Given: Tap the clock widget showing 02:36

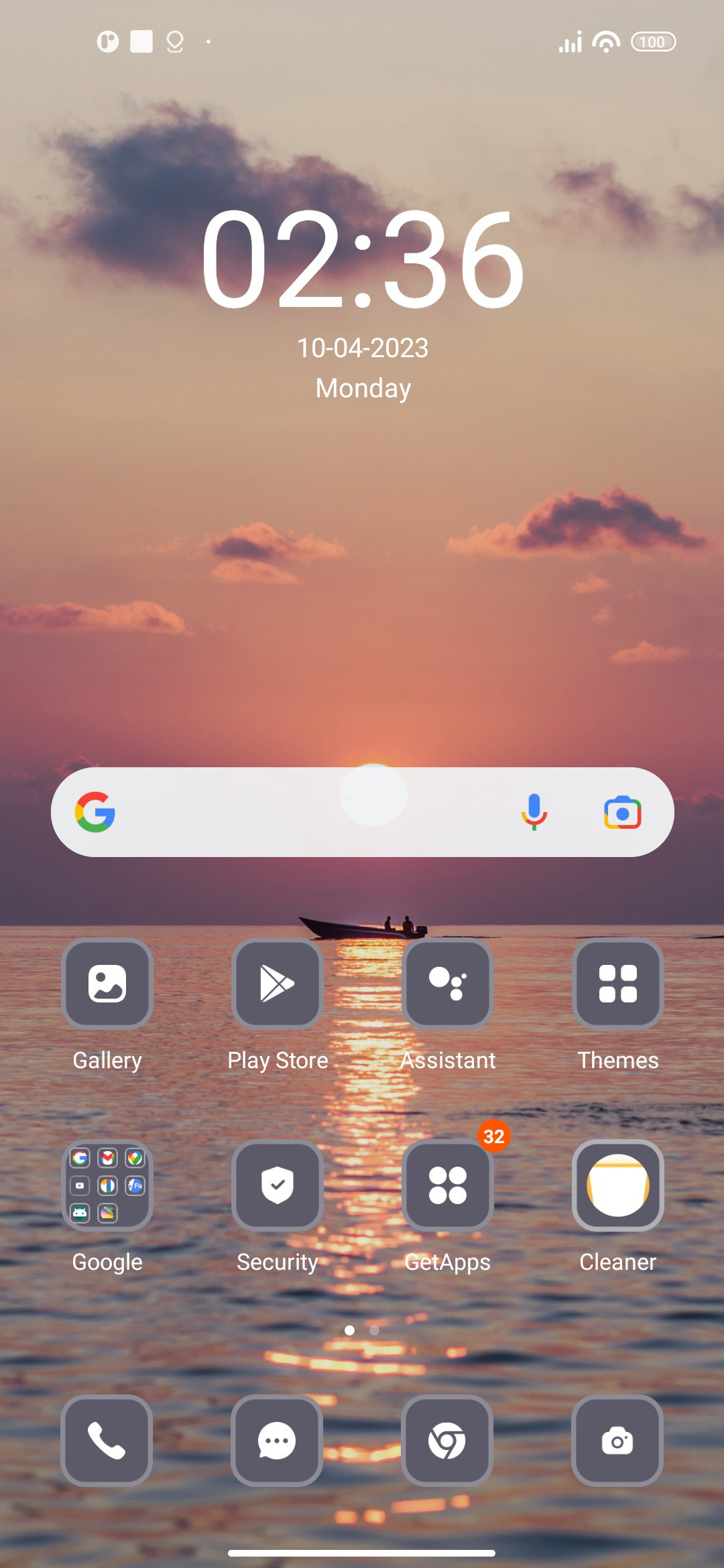Looking at the screenshot, I should click(x=362, y=260).
